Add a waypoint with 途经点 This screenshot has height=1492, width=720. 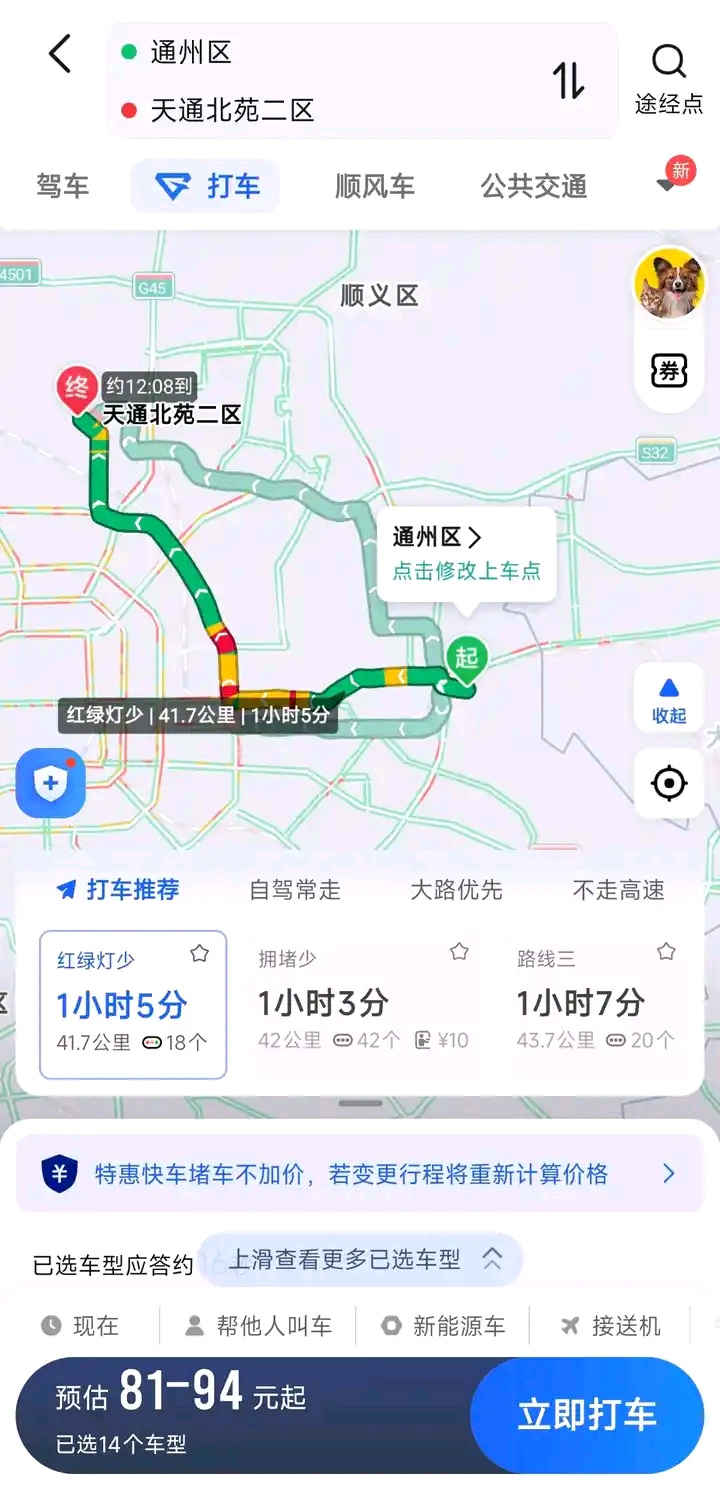[x=668, y=78]
